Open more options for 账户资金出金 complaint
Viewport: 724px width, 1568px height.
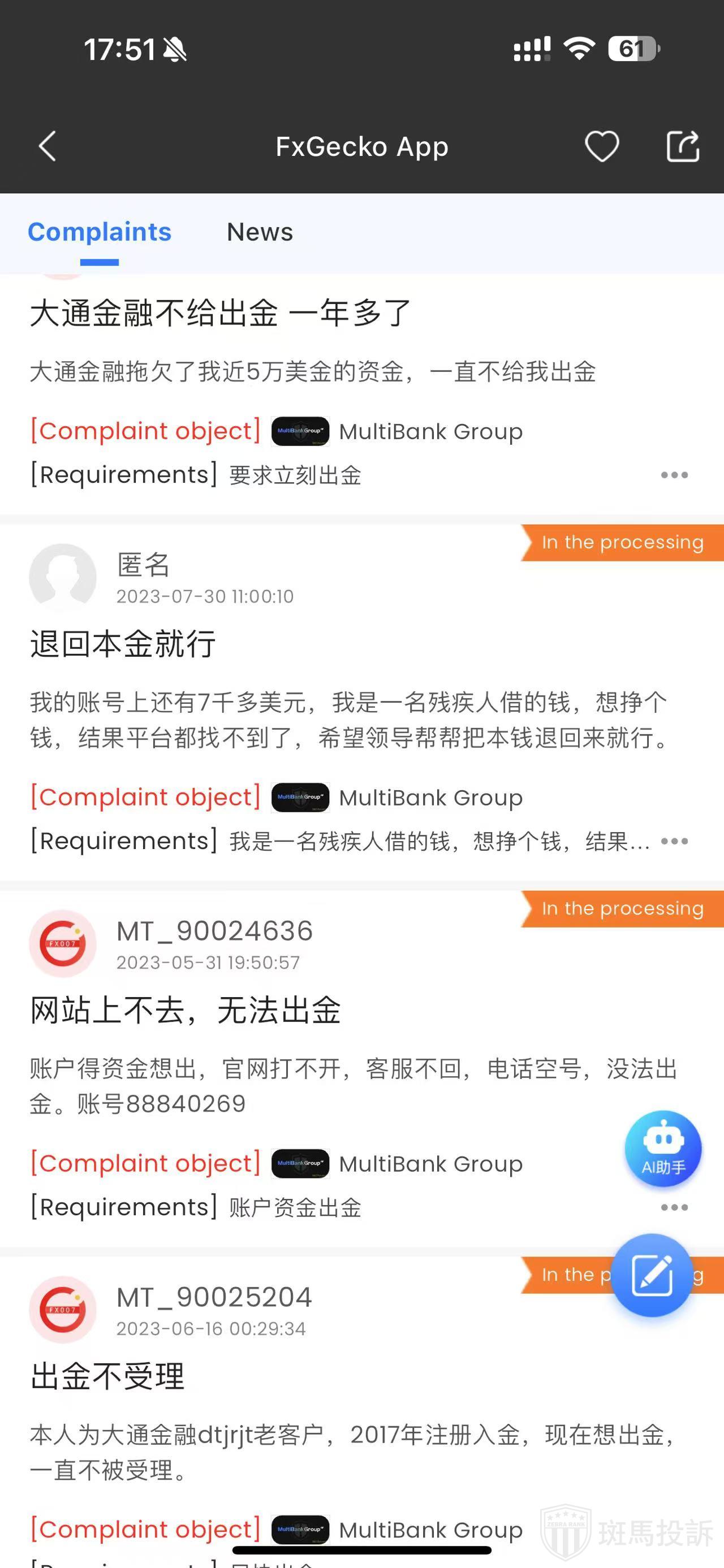click(674, 1207)
